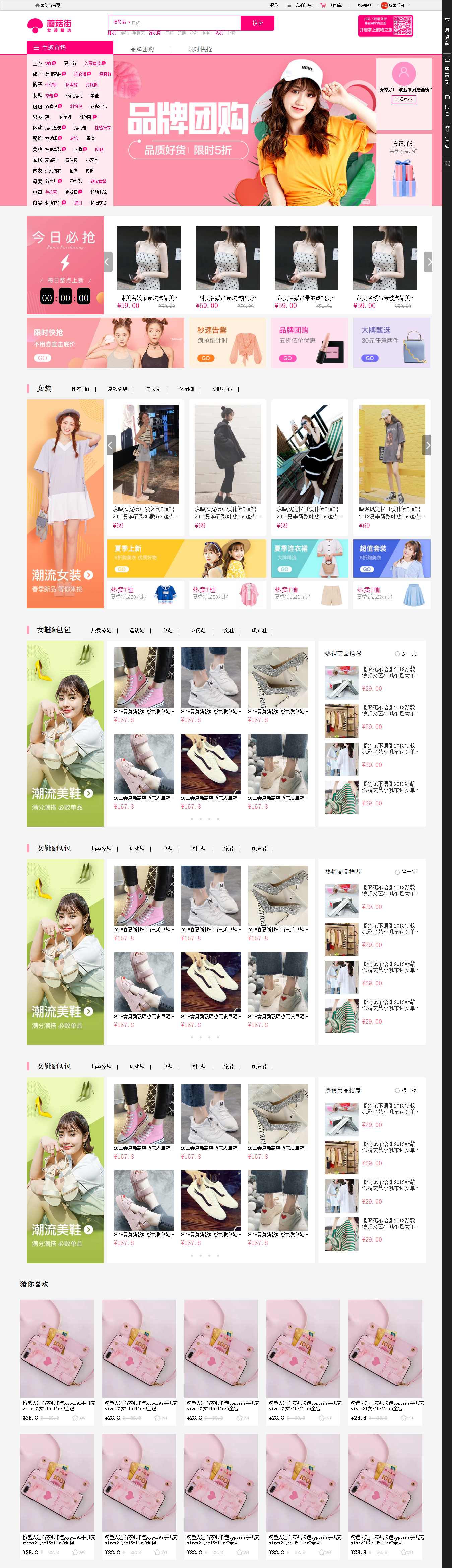Viewport: 452px width, 1568px height.
Task: Open 潮流女装 banner
Action: pos(65,504)
